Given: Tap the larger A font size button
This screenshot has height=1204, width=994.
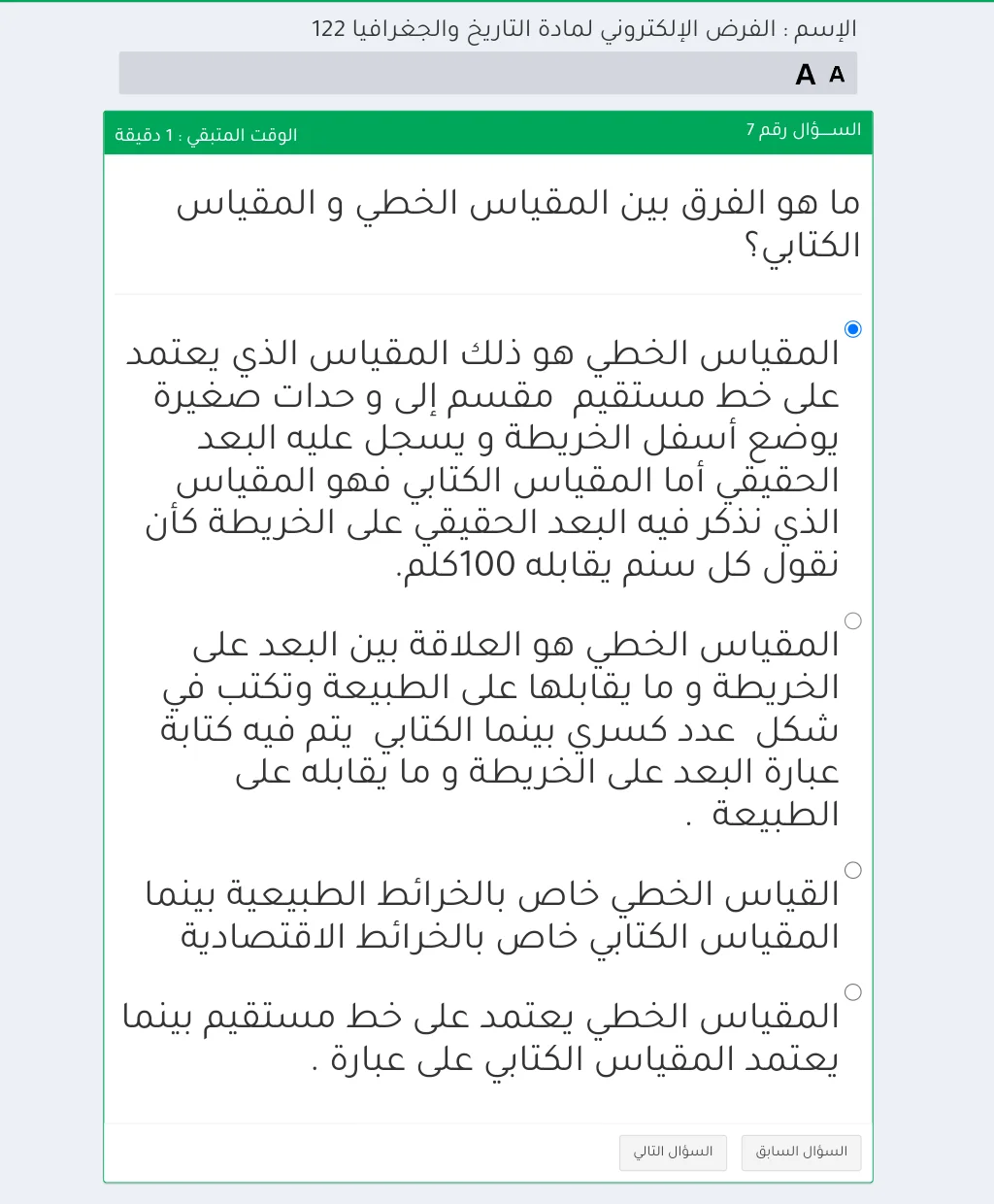Looking at the screenshot, I should pyautogui.click(x=806, y=75).
